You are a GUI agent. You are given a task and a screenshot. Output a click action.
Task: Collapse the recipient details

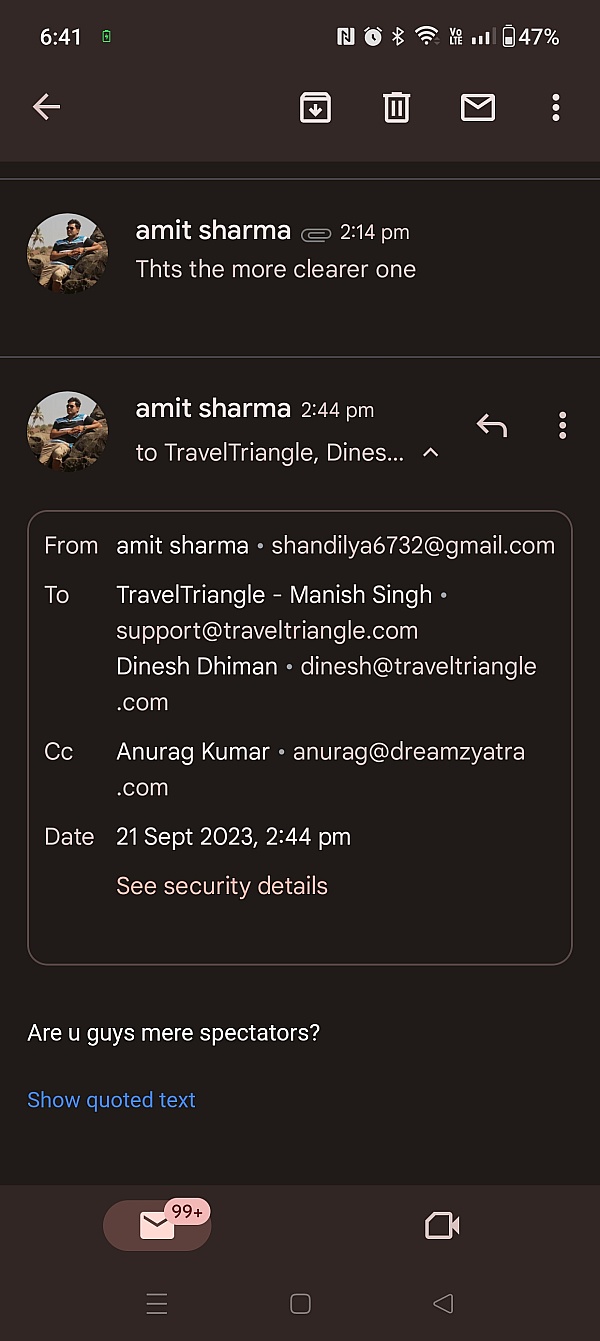pyautogui.click(x=431, y=453)
